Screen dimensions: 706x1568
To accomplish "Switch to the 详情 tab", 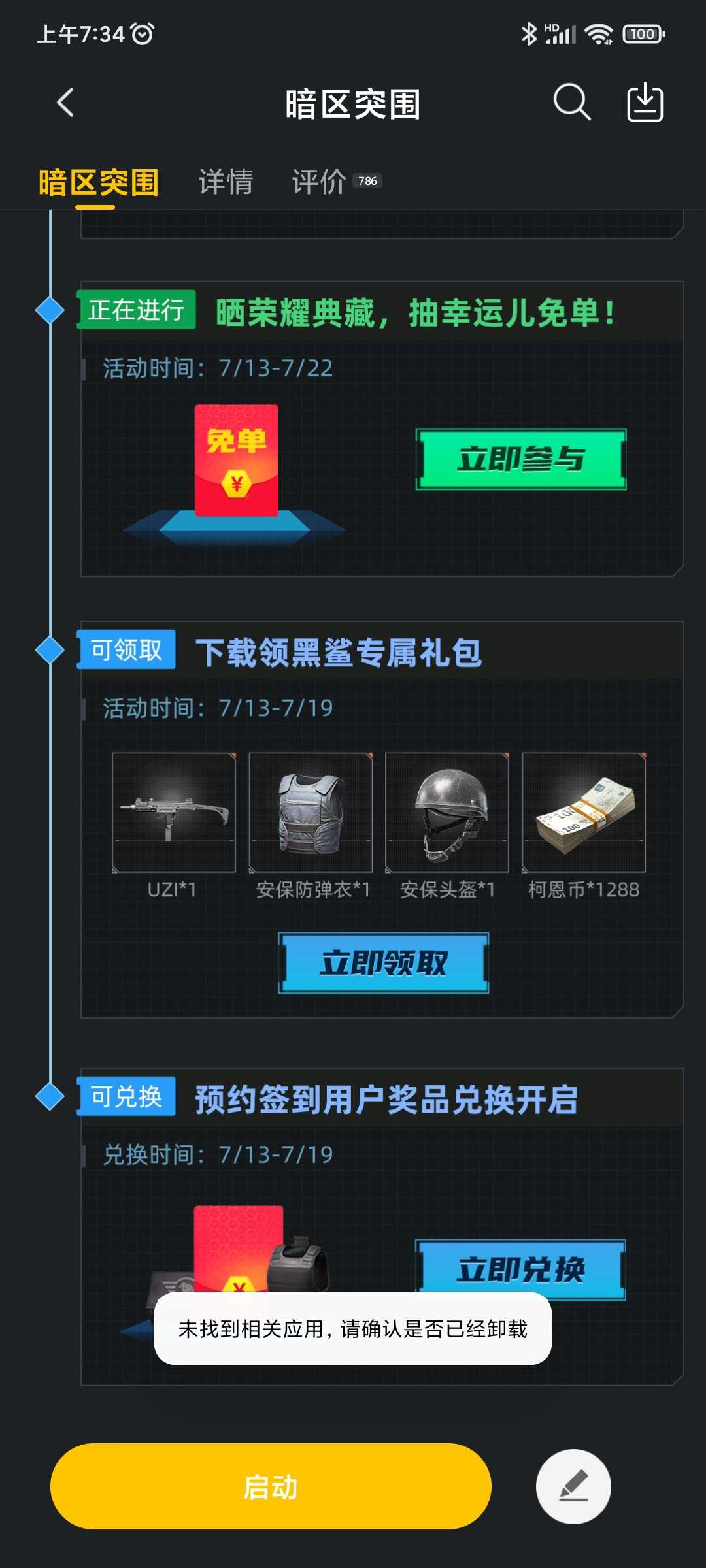I will [226, 182].
